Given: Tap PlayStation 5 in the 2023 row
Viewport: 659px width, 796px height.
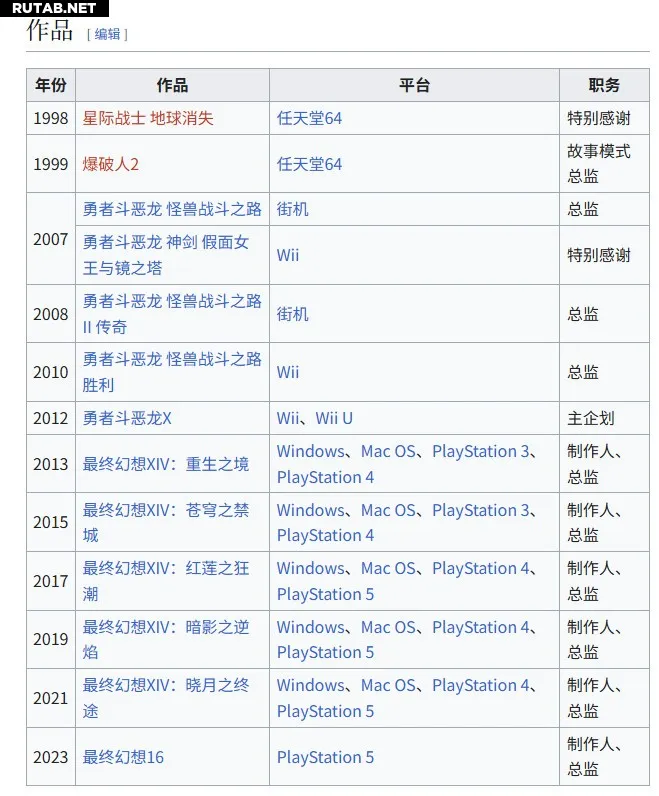Looking at the screenshot, I should coord(325,757).
